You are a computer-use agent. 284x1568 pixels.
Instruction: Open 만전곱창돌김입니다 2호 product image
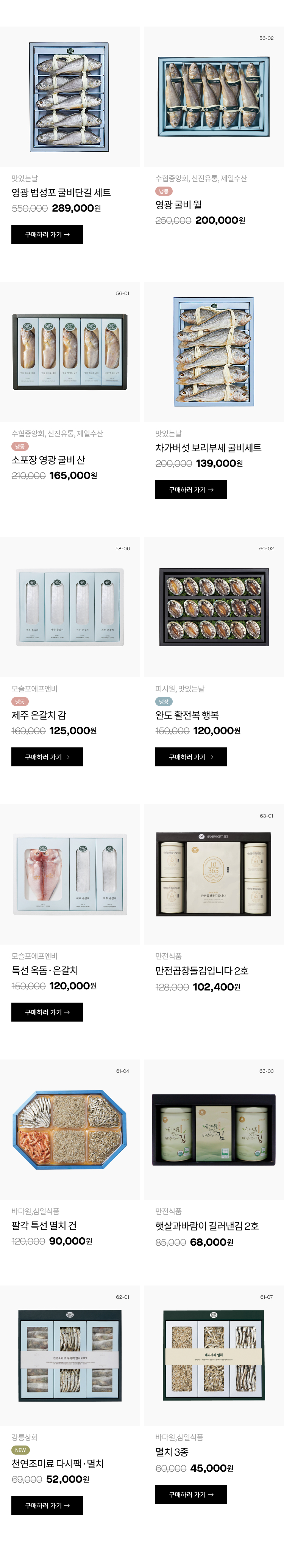tap(214, 874)
